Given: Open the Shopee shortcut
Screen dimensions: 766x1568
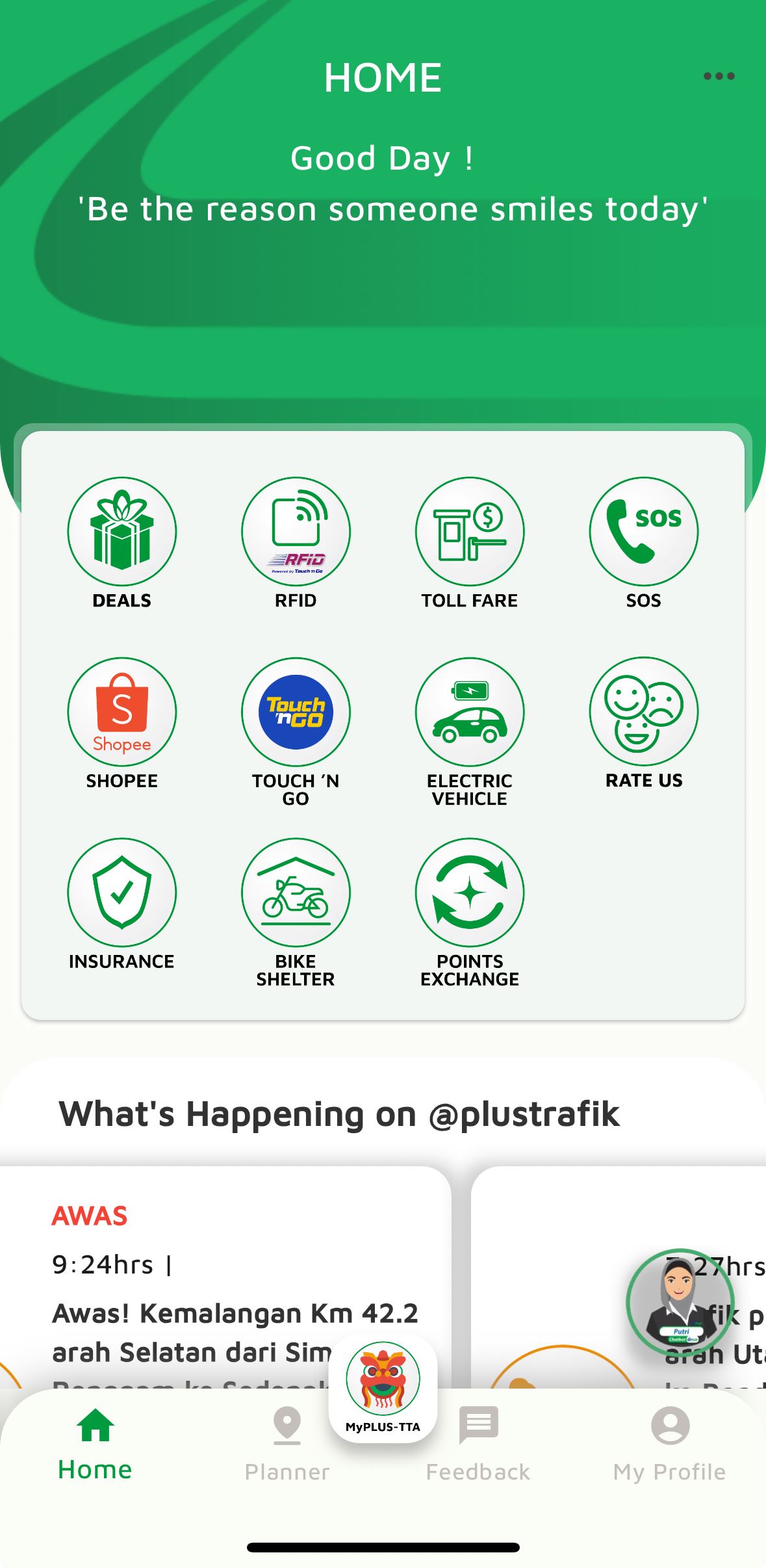Looking at the screenshot, I should coord(121,712).
